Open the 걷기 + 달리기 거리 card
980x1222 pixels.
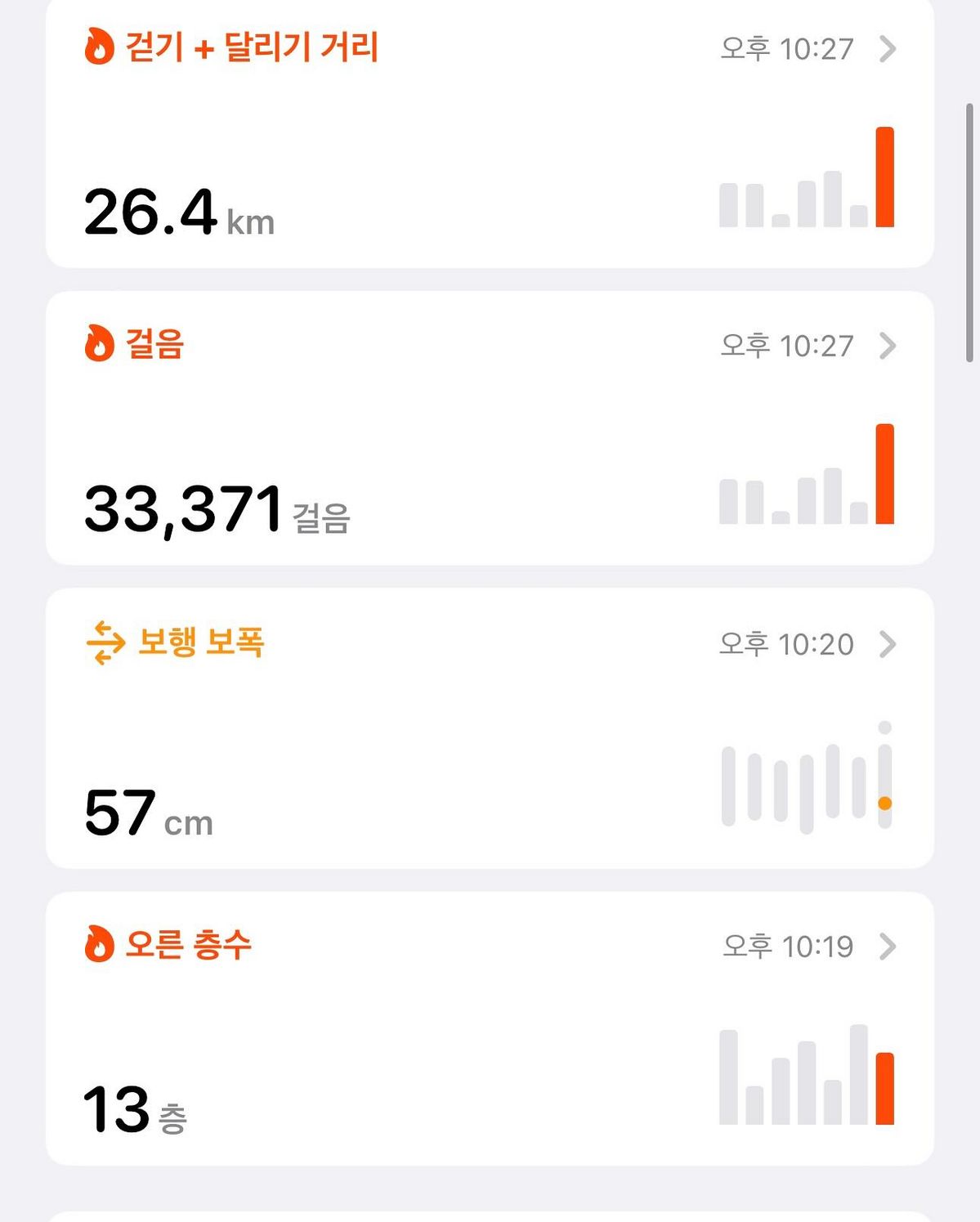pos(489,135)
